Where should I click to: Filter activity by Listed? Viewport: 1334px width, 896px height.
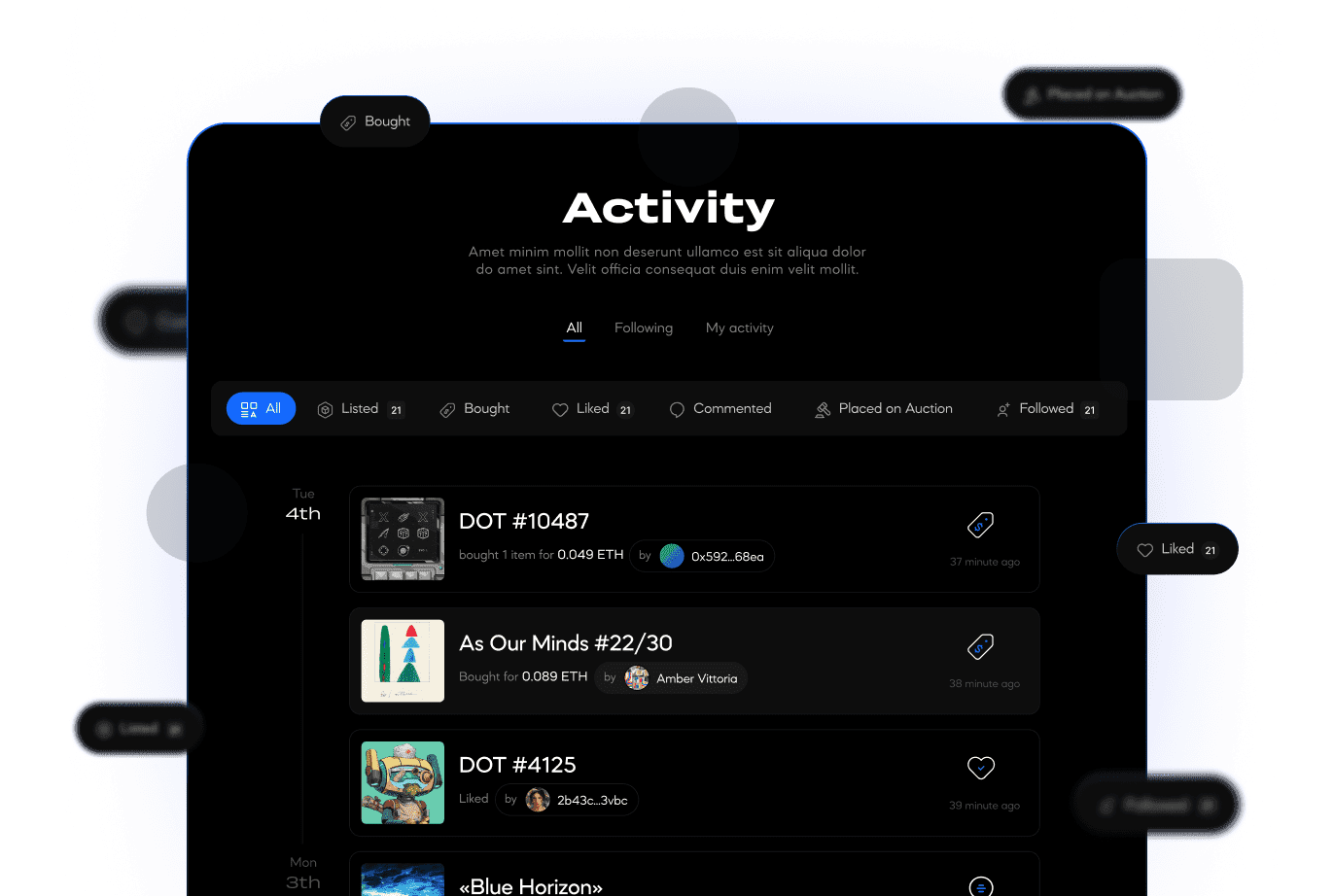tap(361, 409)
